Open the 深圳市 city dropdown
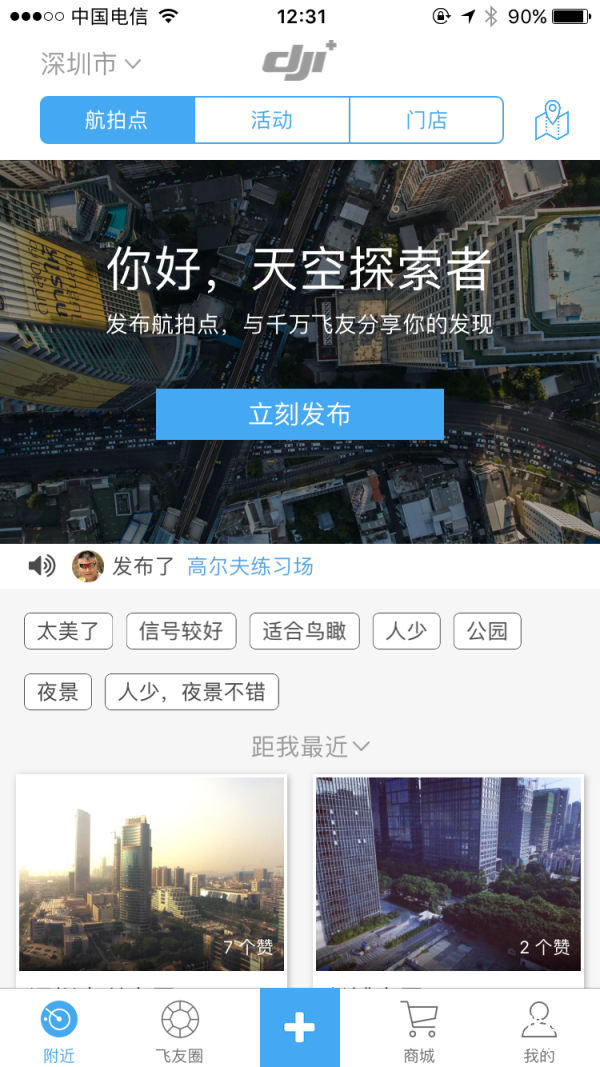The height and width of the screenshot is (1067, 600). pos(90,66)
